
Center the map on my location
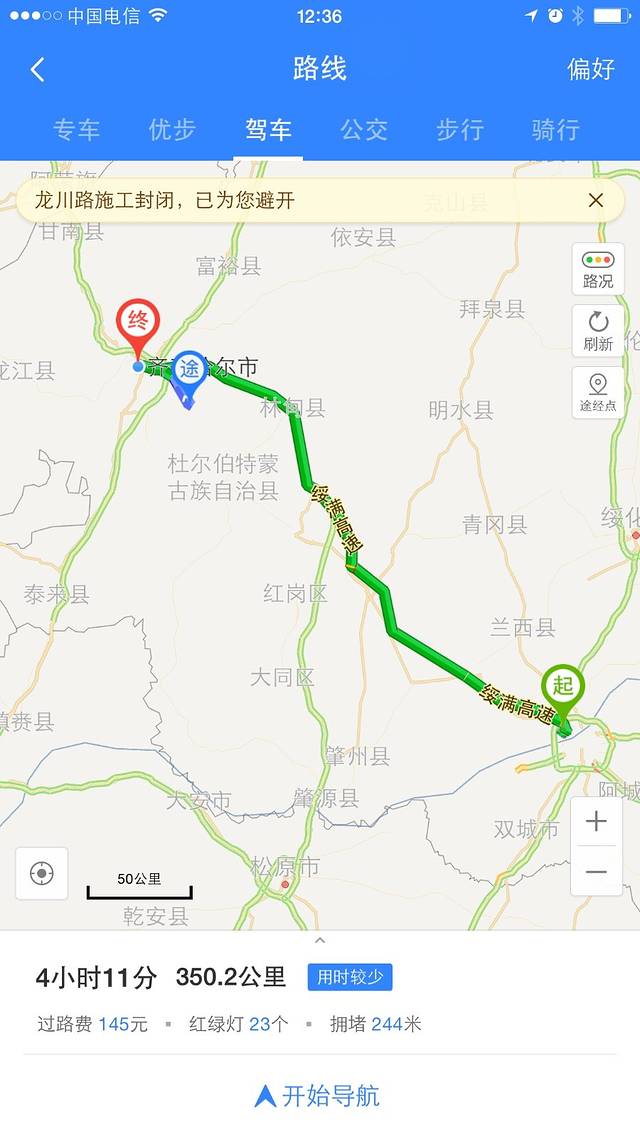pyautogui.click(x=42, y=873)
